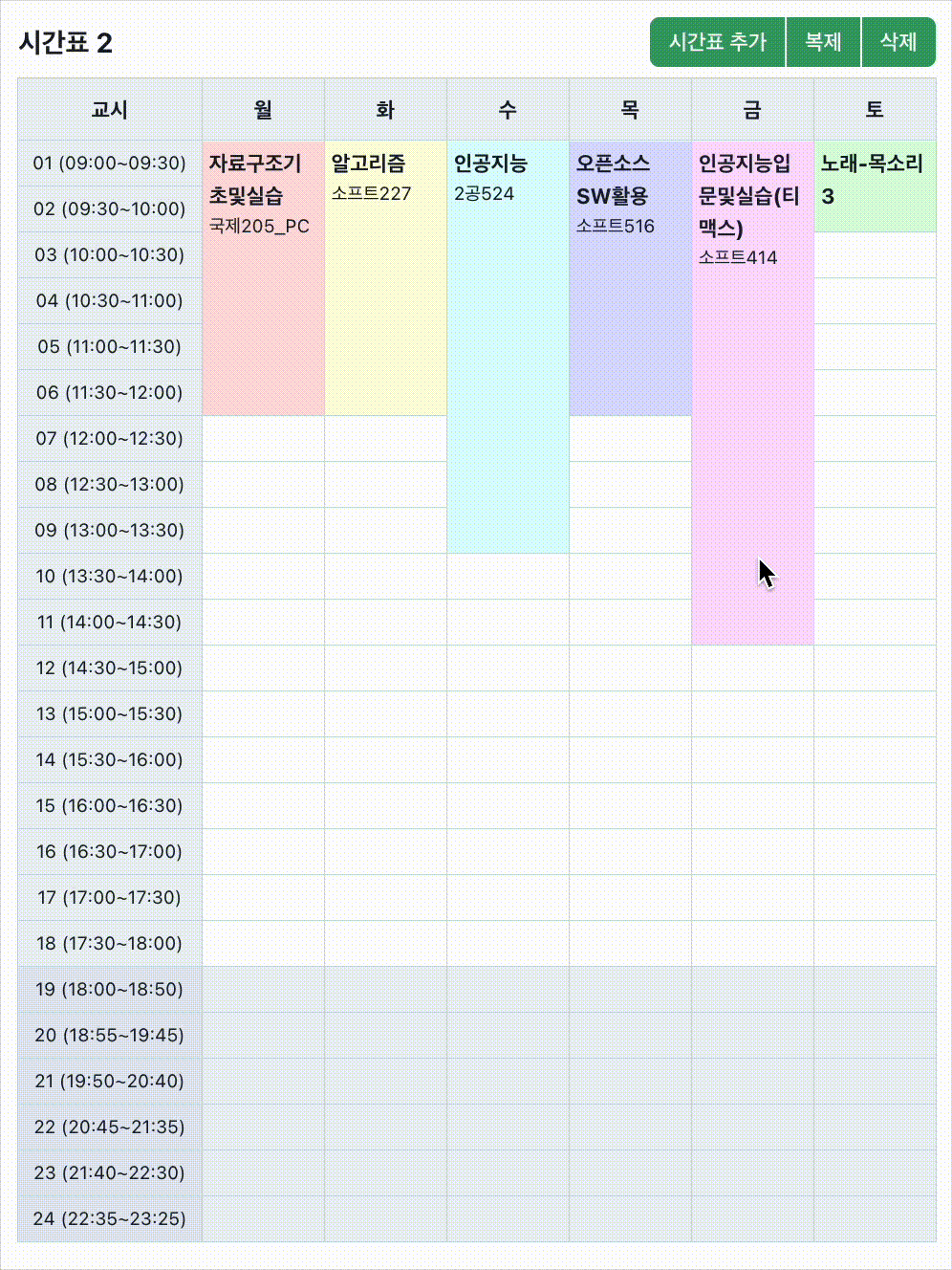Tap the 시간표 추가 button

(x=718, y=42)
